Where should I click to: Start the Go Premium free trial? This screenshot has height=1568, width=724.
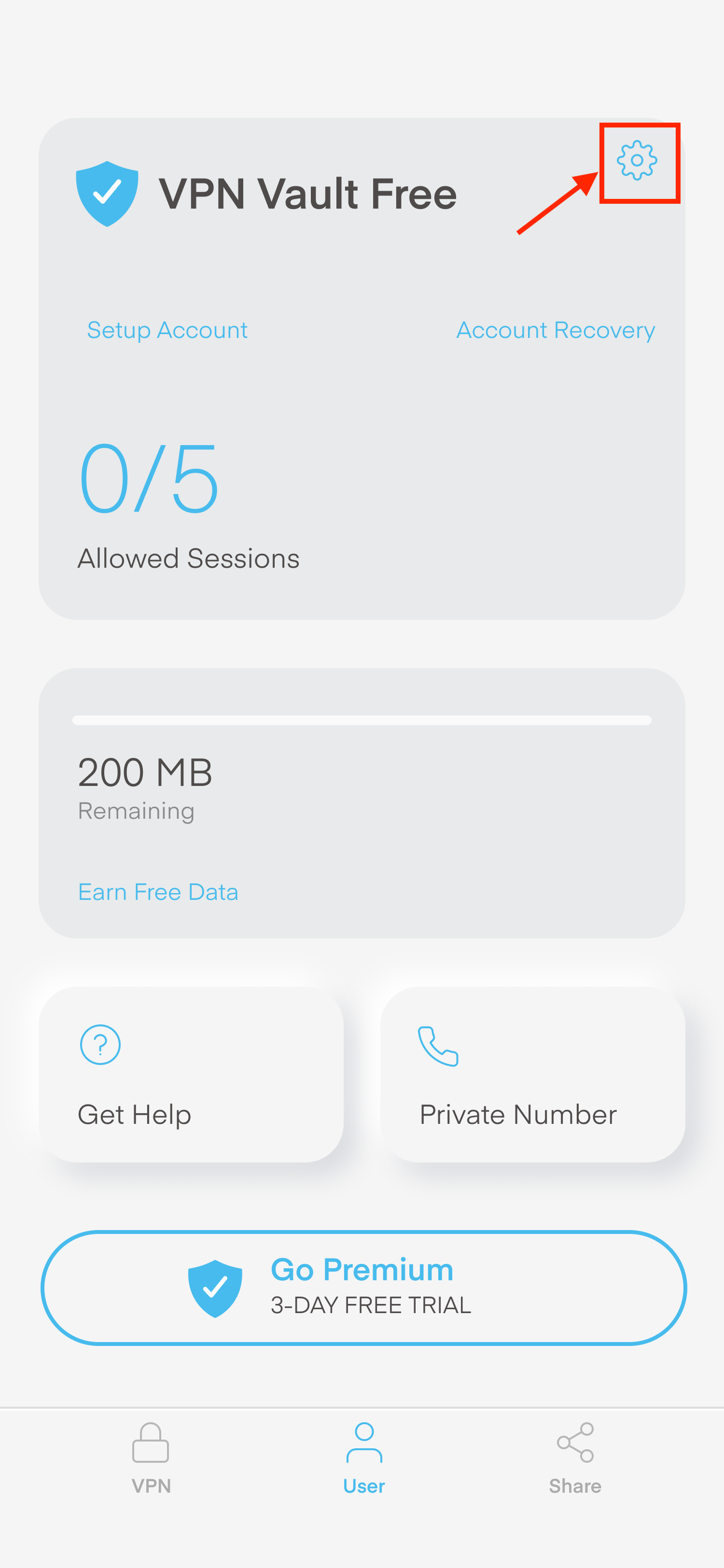coord(363,1288)
